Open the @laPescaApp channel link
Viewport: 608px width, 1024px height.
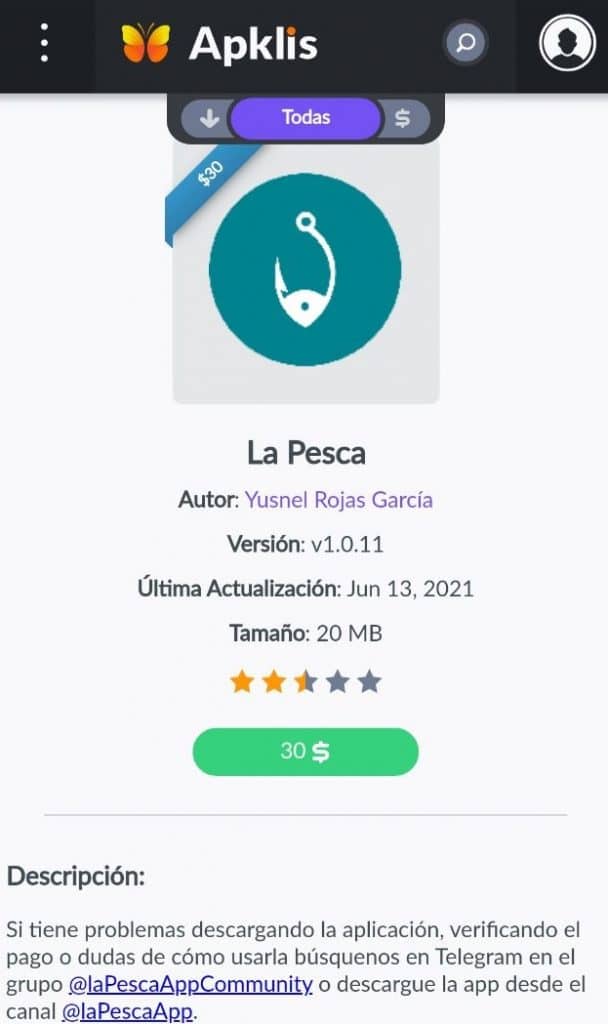click(x=128, y=1012)
